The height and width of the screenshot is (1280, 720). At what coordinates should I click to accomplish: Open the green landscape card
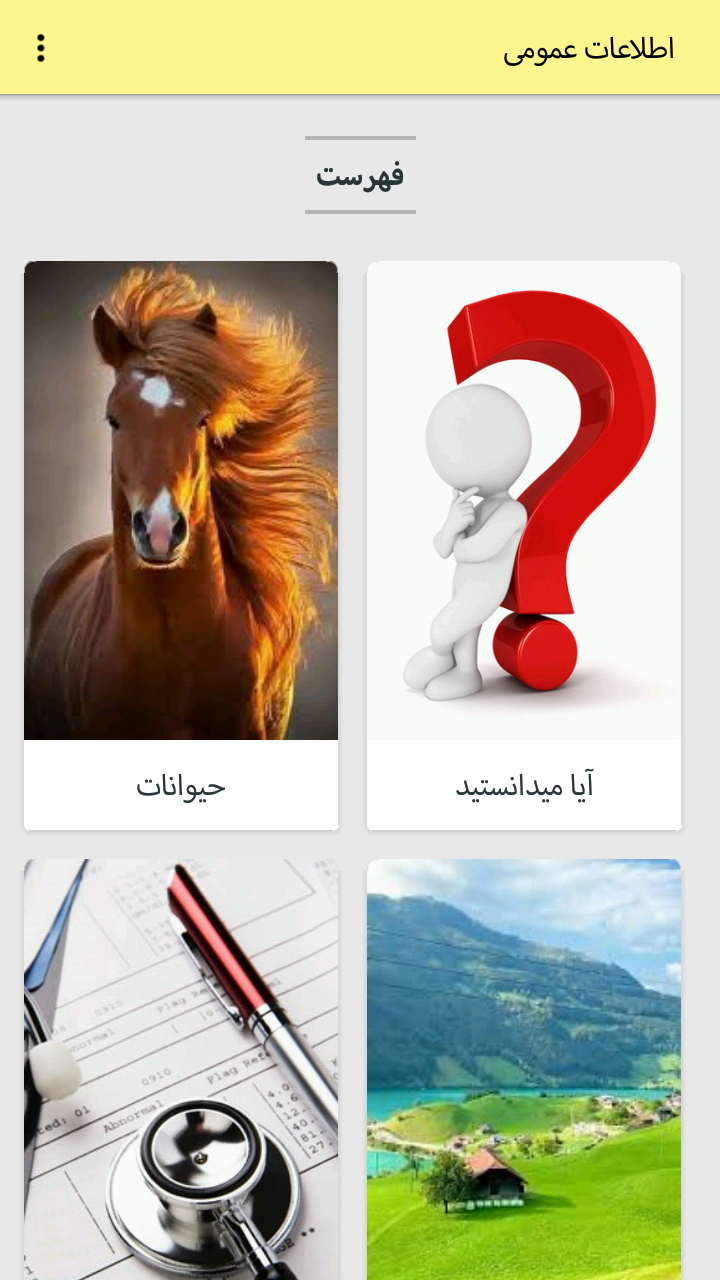[x=524, y=1070]
